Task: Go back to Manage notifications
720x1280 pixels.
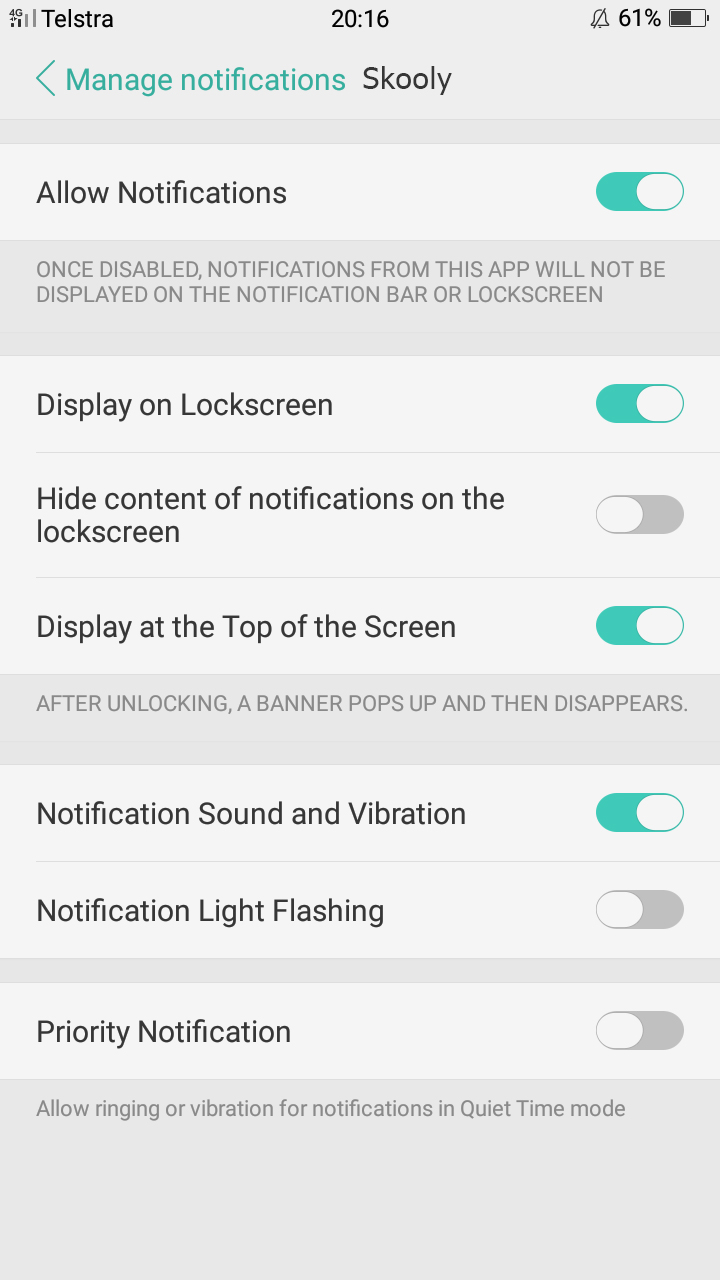Action: click(190, 79)
